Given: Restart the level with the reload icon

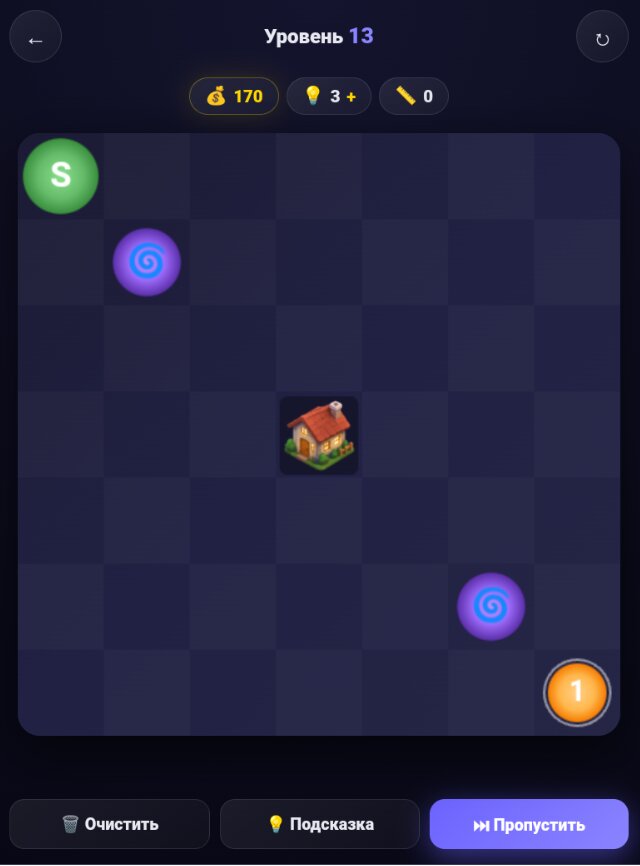Looking at the screenshot, I should coord(602,37).
